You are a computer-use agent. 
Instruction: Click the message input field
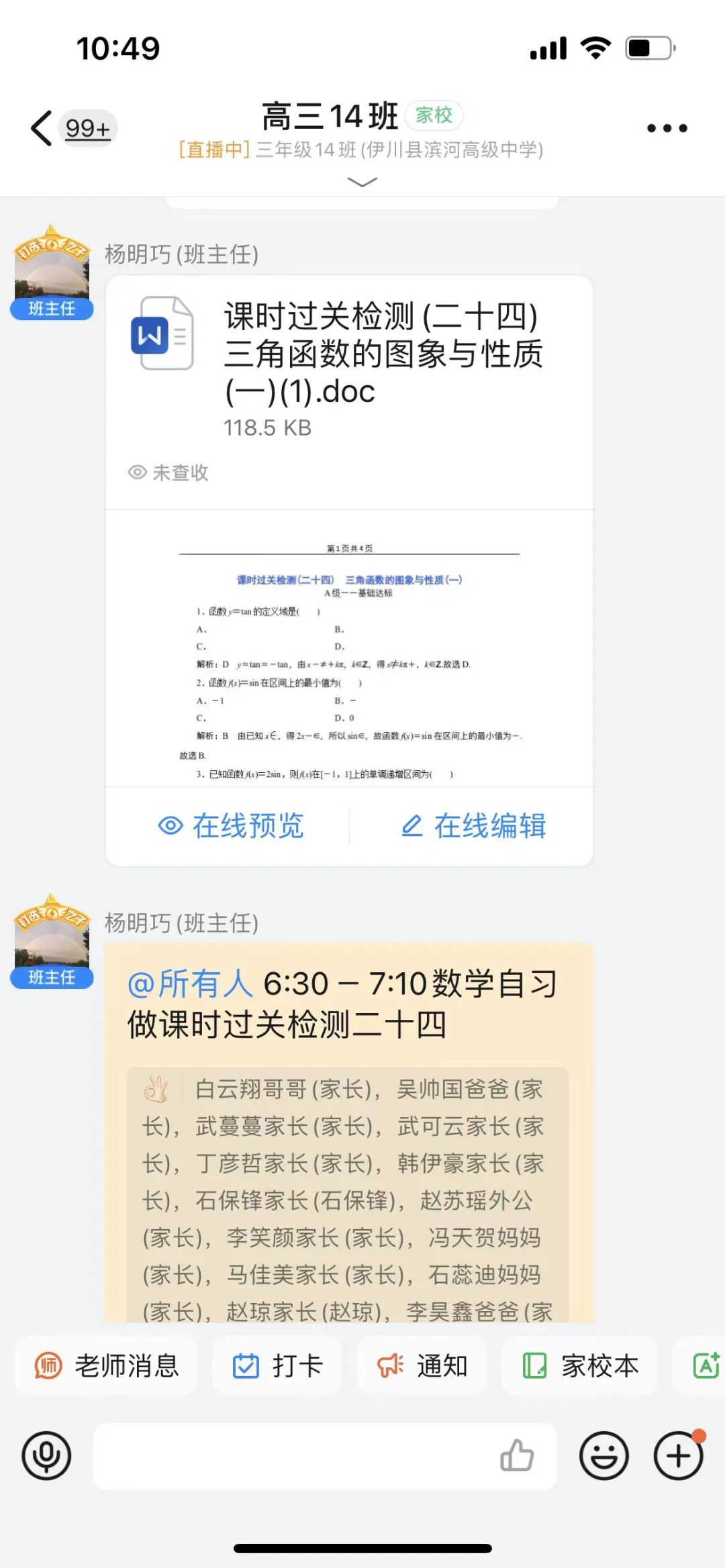289,1456
